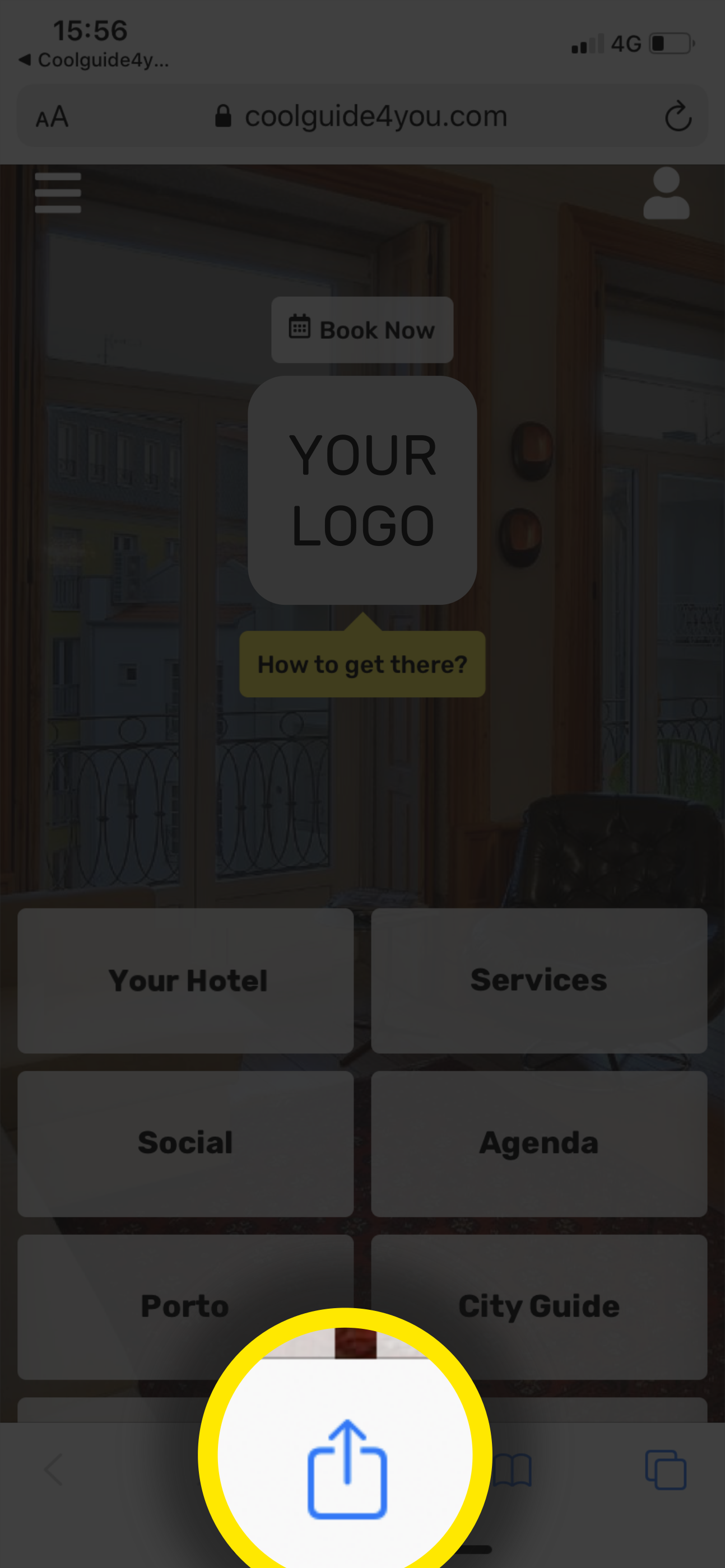Image resolution: width=725 pixels, height=1568 pixels.
Task: Select the Your Hotel tile
Action: coord(185,979)
